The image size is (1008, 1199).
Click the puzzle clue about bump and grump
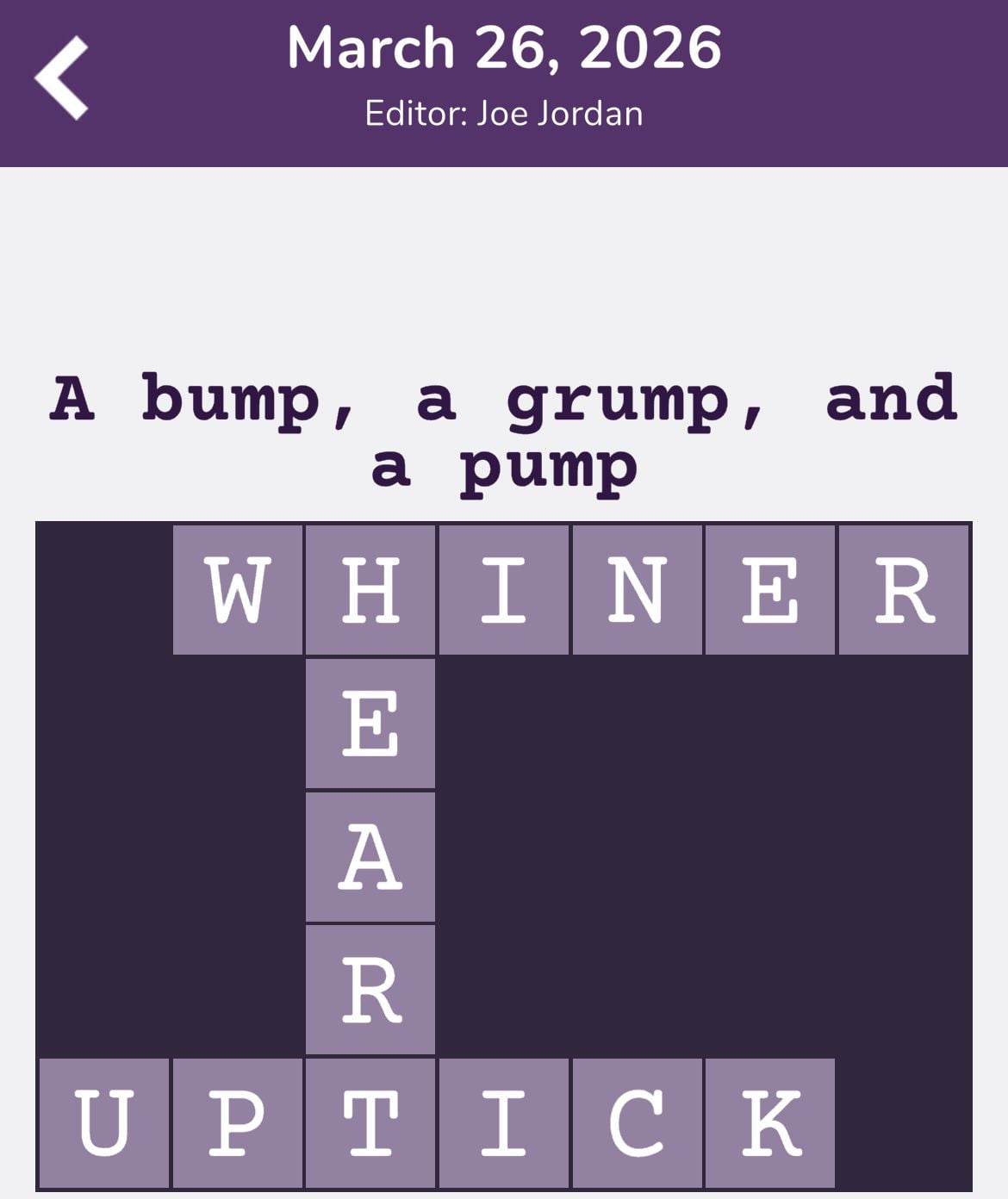click(503, 431)
